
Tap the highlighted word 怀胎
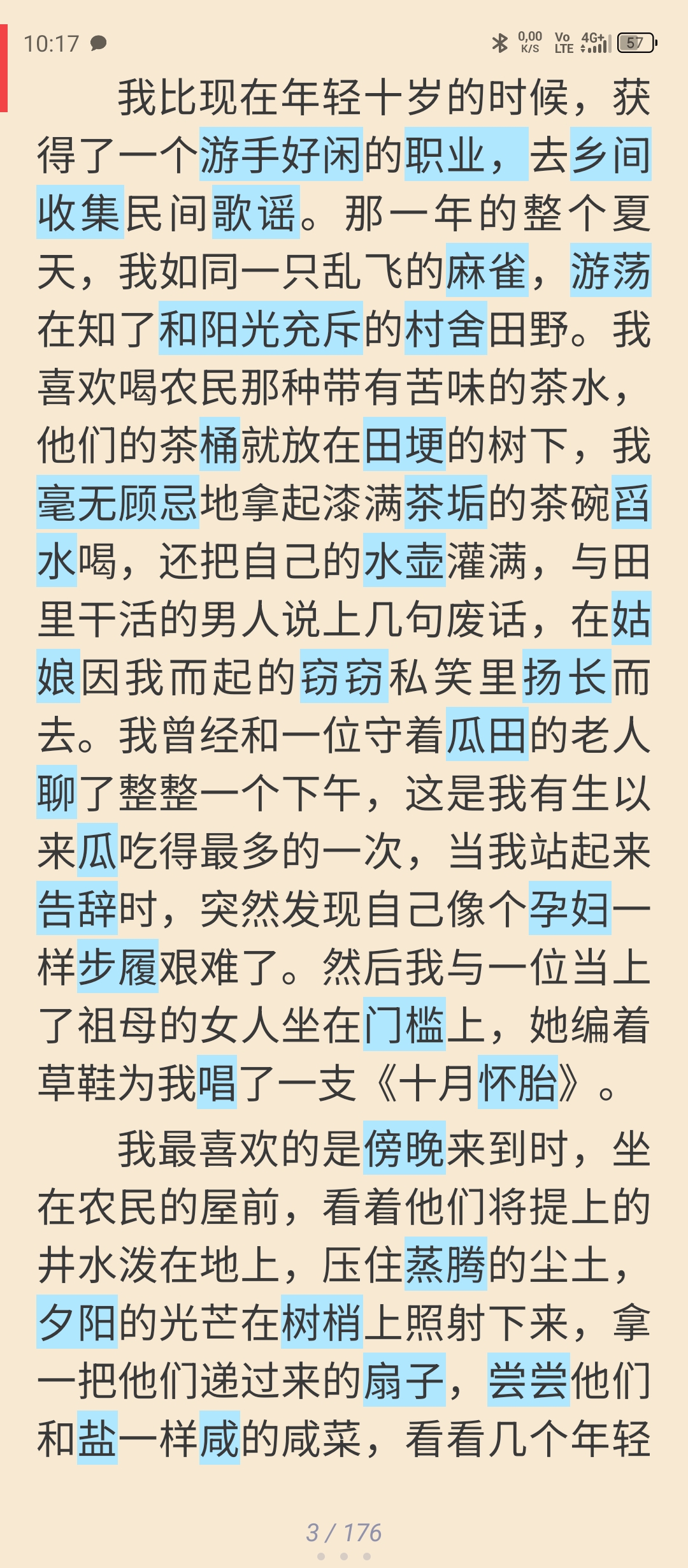tap(518, 1082)
